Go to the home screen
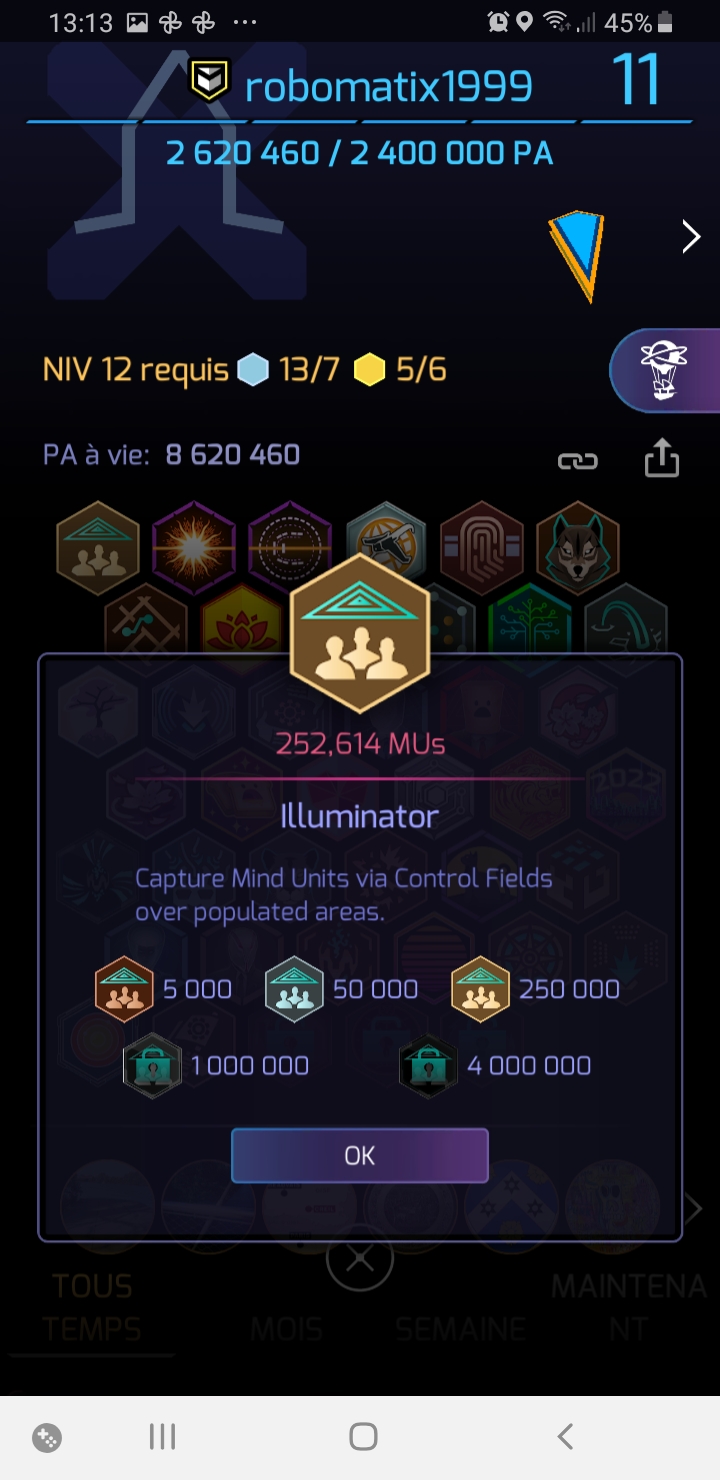The image size is (720, 1480). (362, 1437)
